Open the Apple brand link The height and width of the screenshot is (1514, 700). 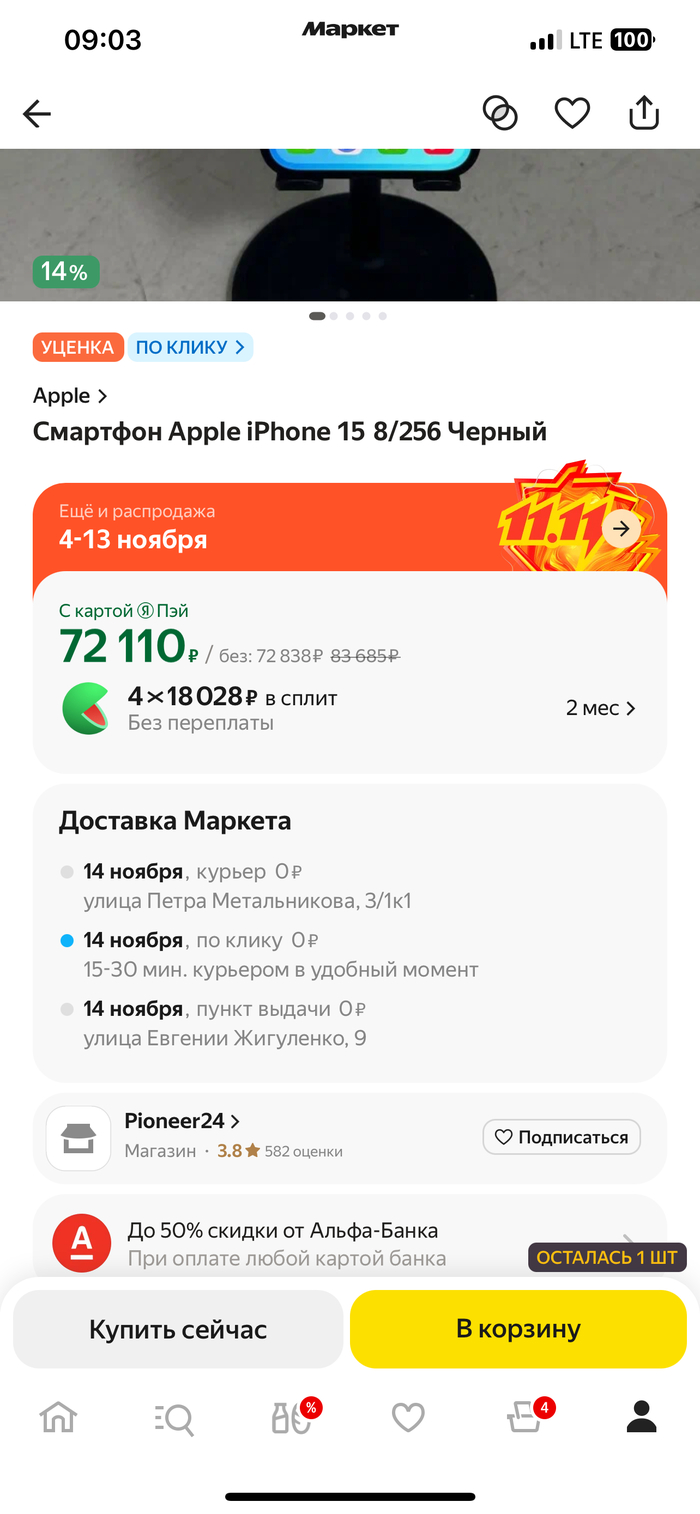(x=70, y=396)
